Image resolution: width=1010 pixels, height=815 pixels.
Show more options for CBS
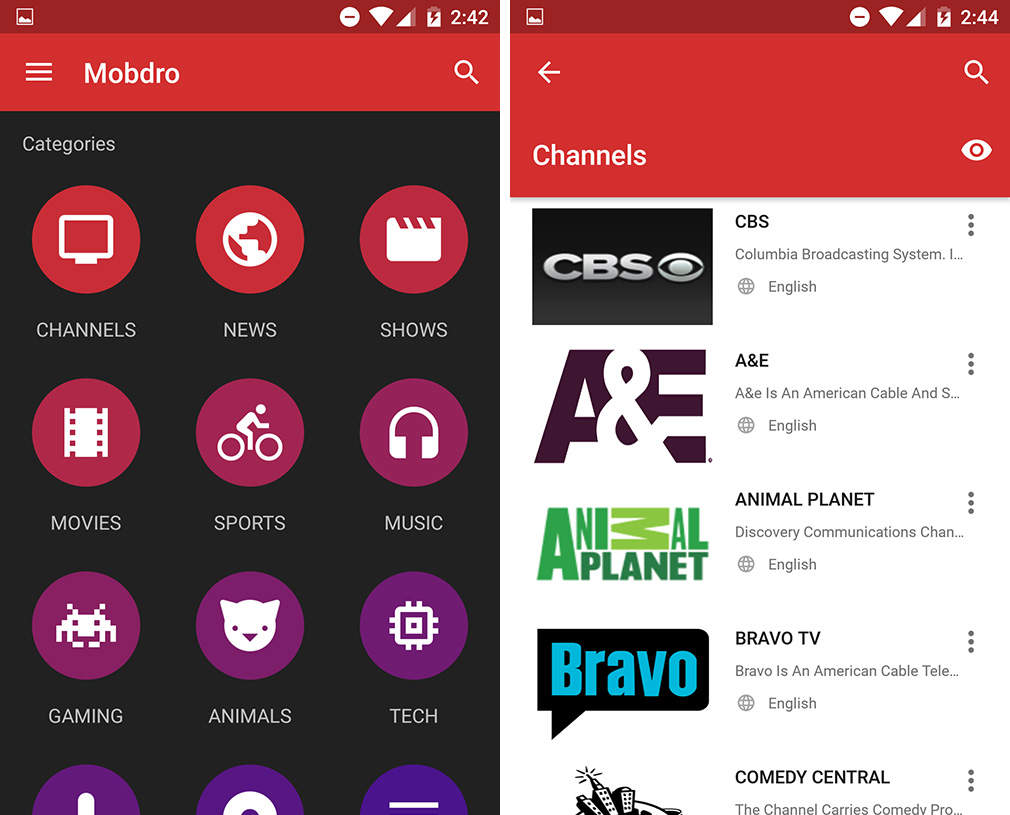click(970, 224)
